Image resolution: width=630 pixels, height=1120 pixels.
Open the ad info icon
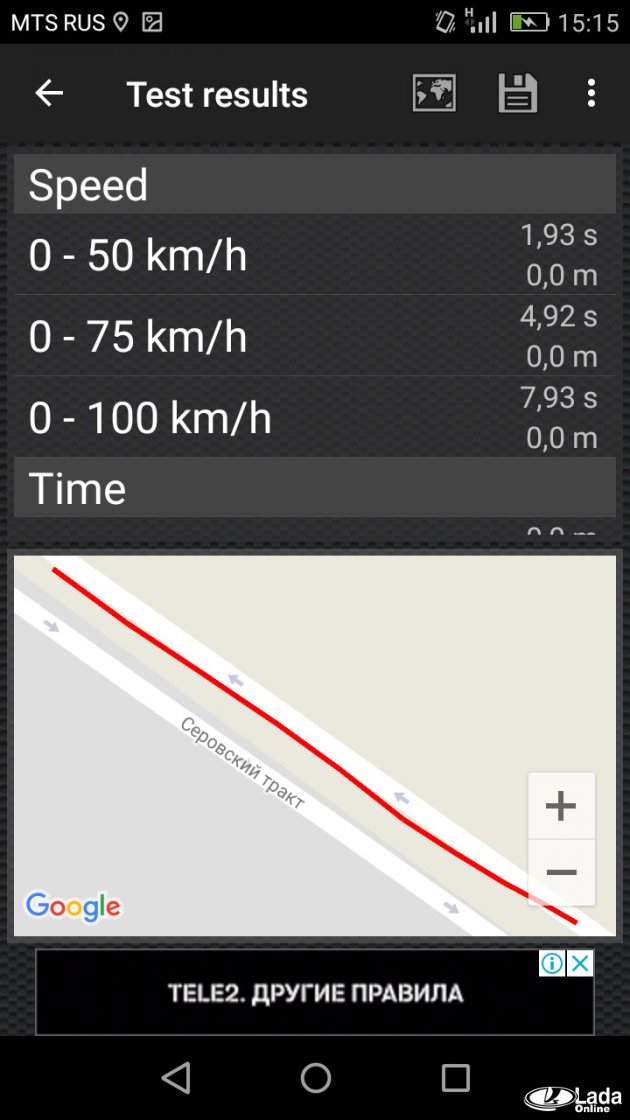(x=553, y=963)
